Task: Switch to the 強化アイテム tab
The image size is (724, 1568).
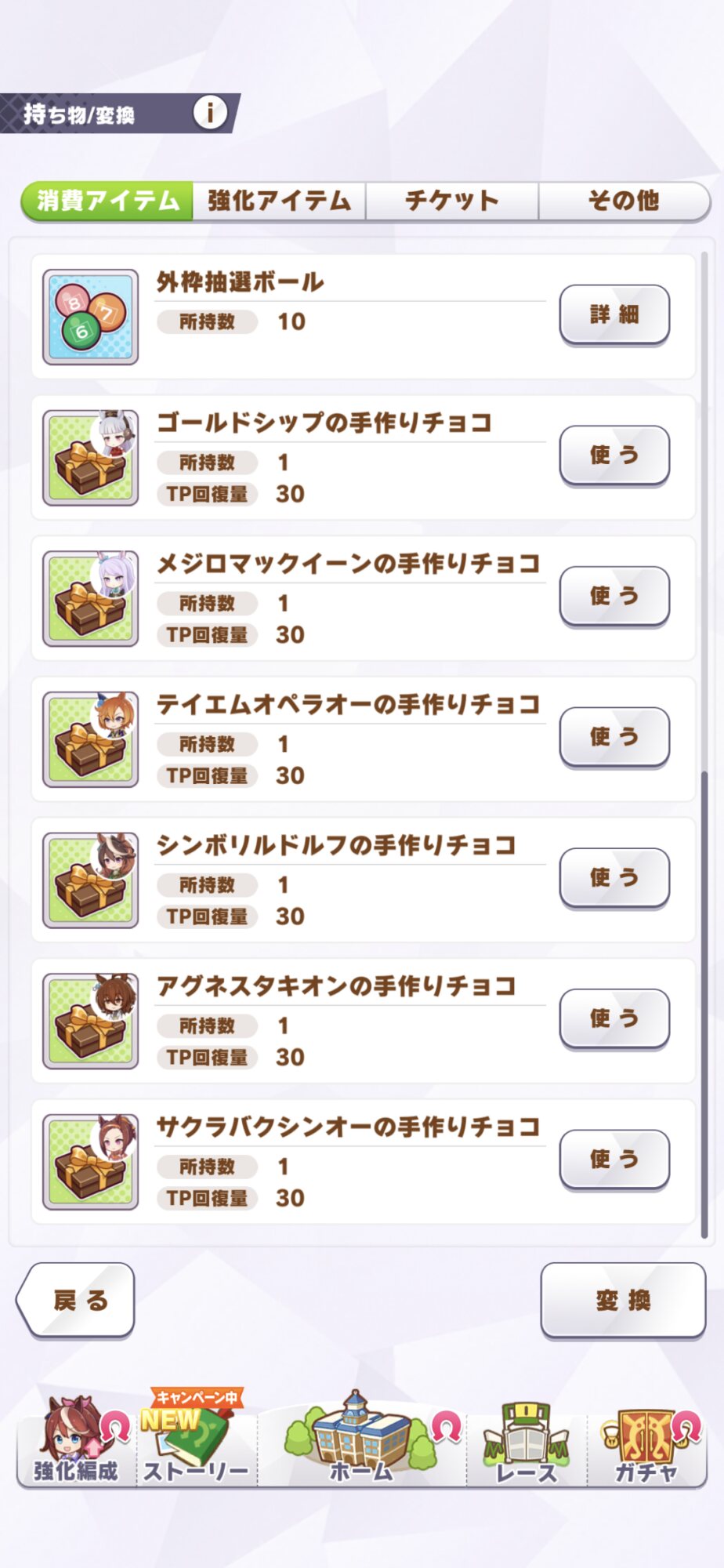Action: click(x=279, y=201)
